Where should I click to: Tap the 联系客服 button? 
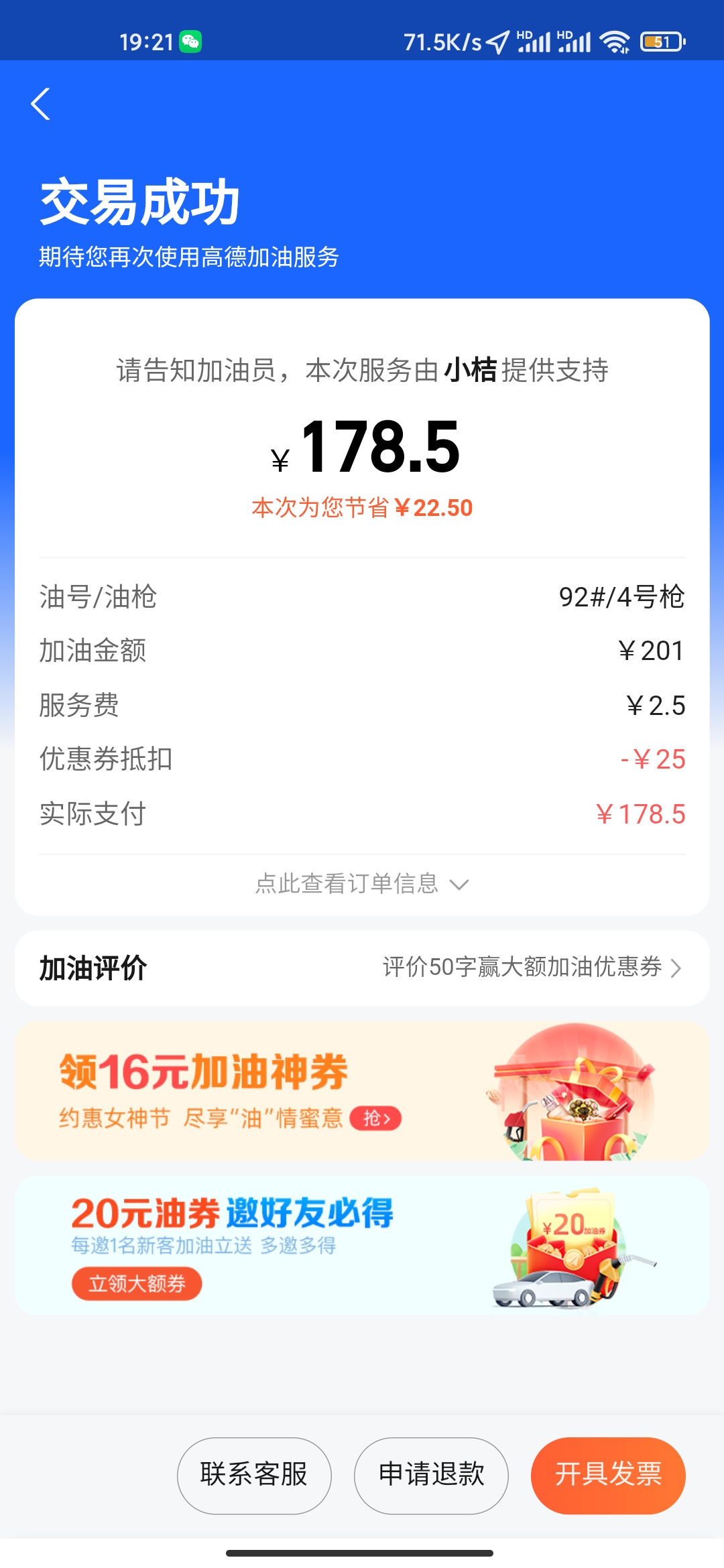pos(254,1476)
